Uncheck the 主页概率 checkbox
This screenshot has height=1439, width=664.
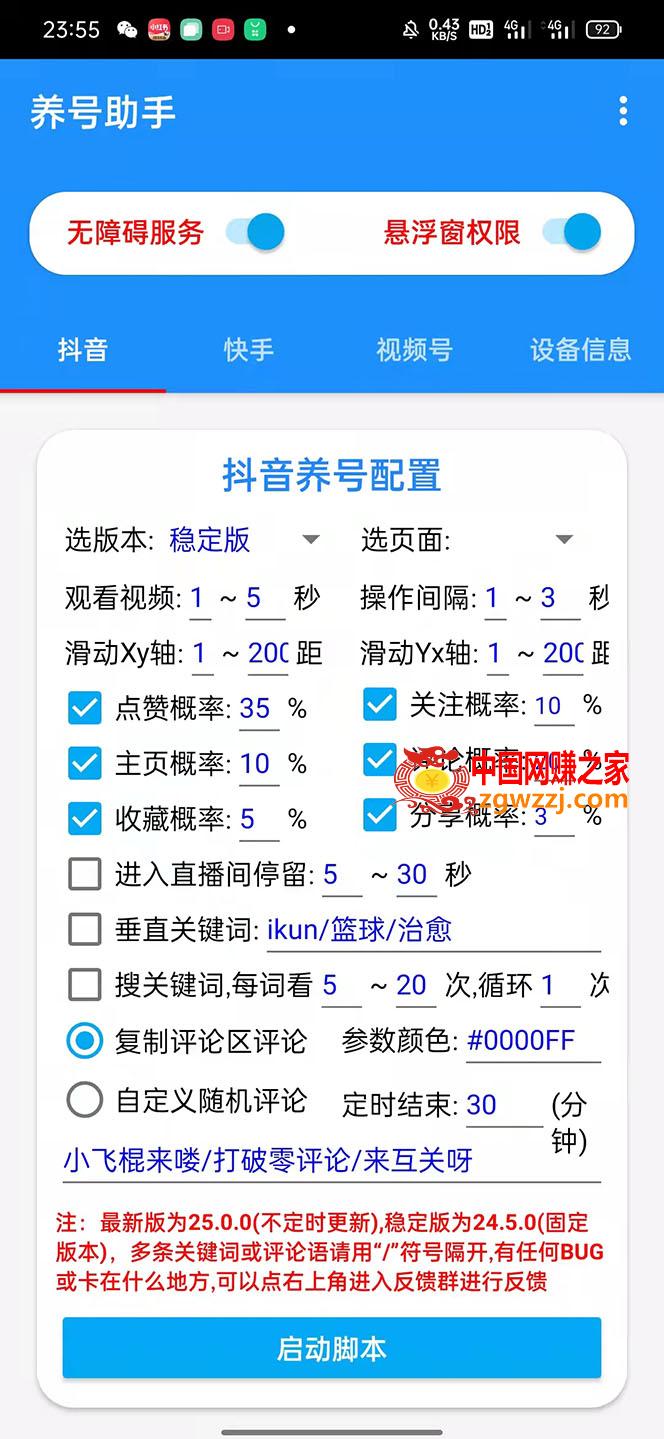pos(85,763)
